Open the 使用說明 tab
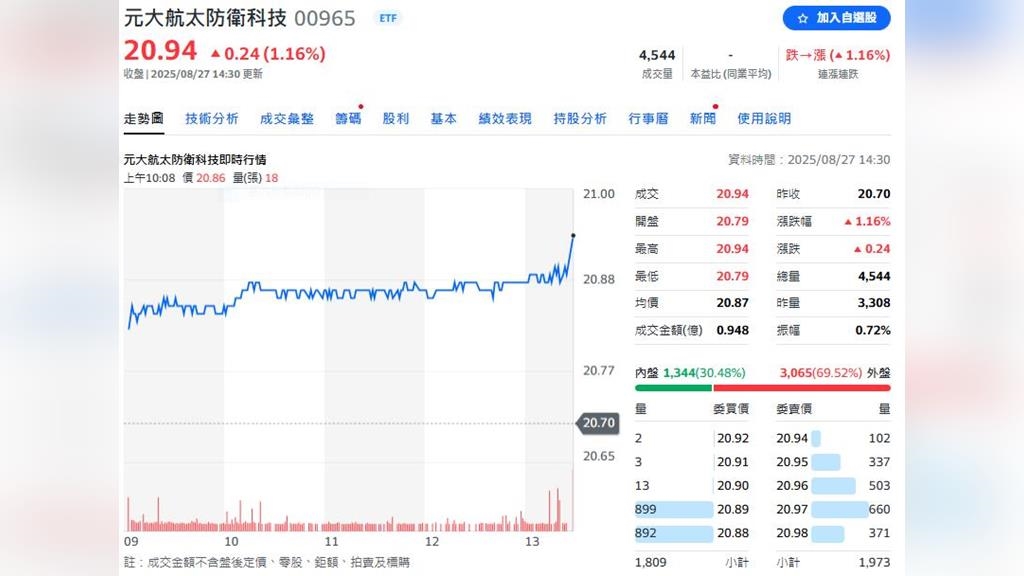The width and height of the screenshot is (1024, 576). pyautogui.click(x=764, y=119)
